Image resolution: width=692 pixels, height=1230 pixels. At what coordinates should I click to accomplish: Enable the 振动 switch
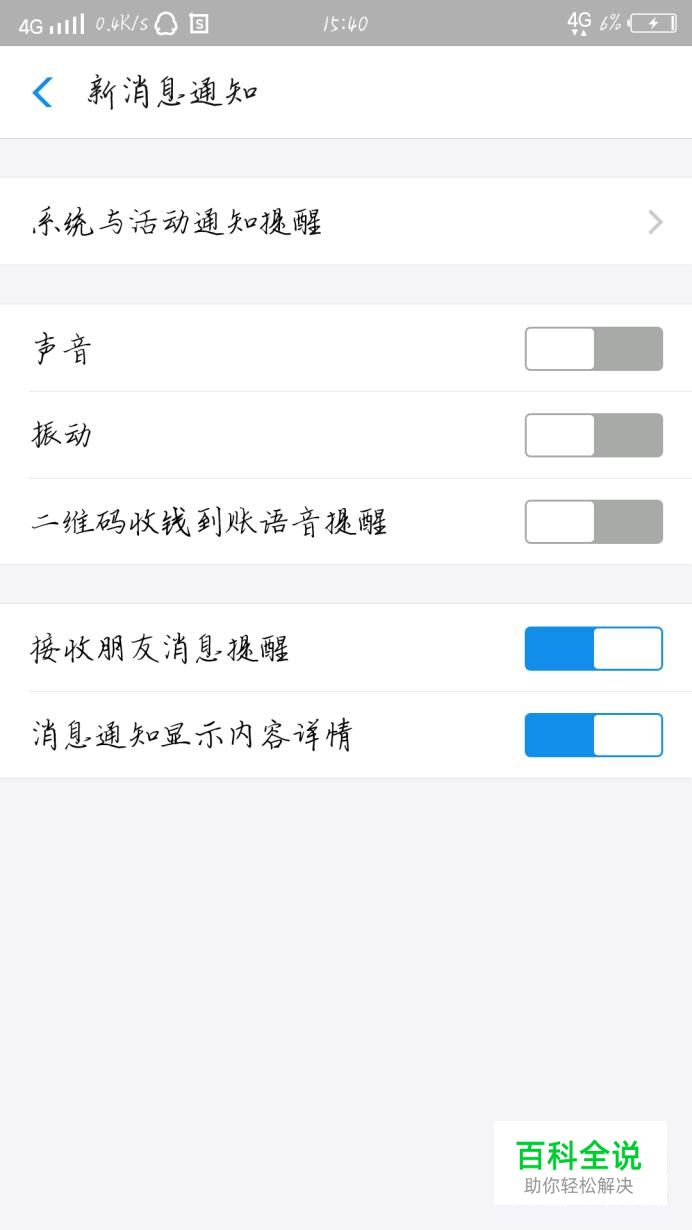coord(594,435)
